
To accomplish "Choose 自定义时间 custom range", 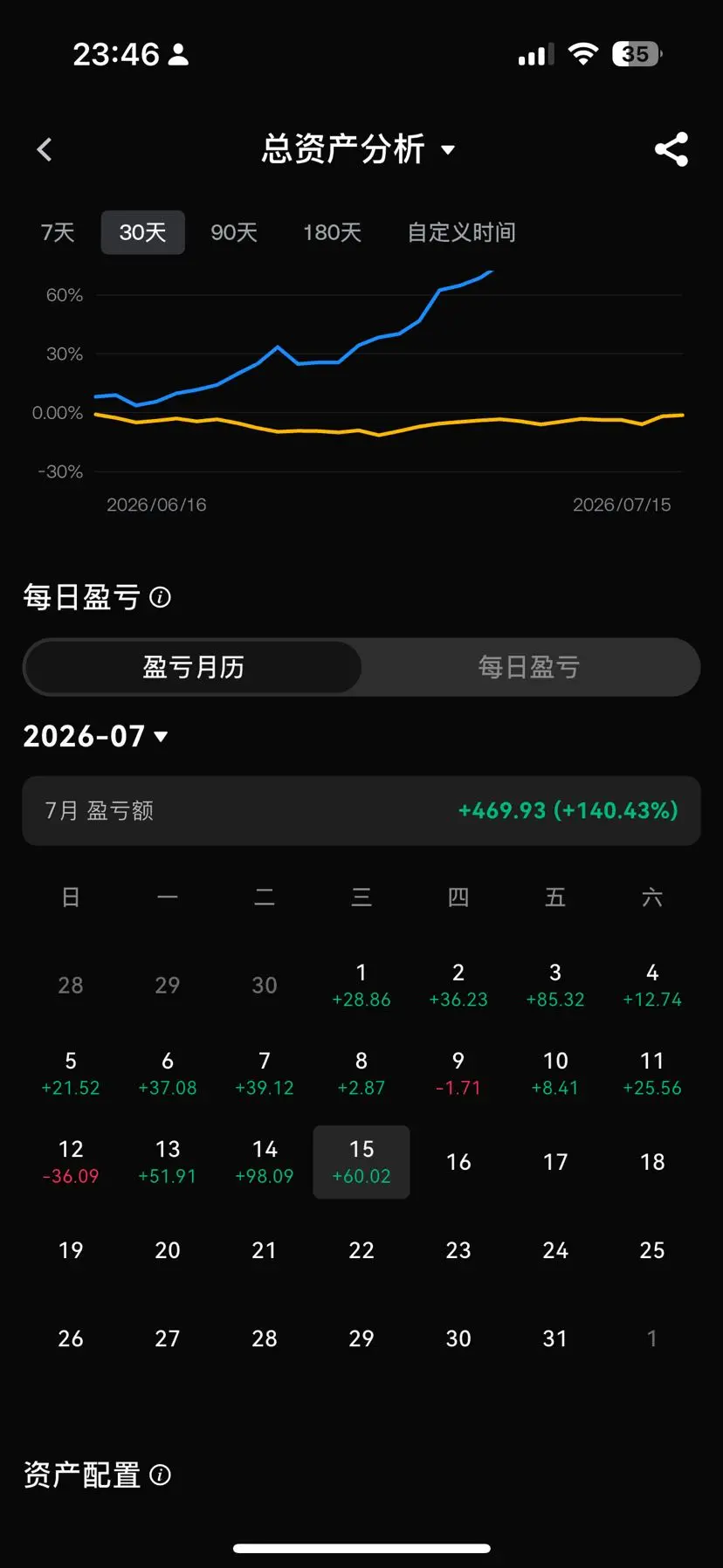I will (x=461, y=232).
